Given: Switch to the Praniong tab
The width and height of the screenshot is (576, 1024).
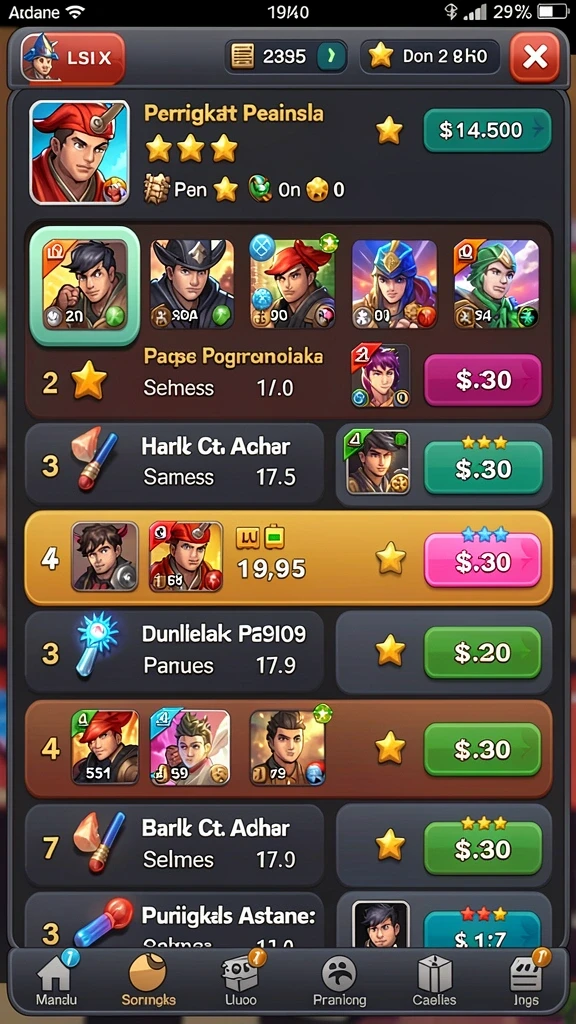Looking at the screenshot, I should [x=339, y=978].
